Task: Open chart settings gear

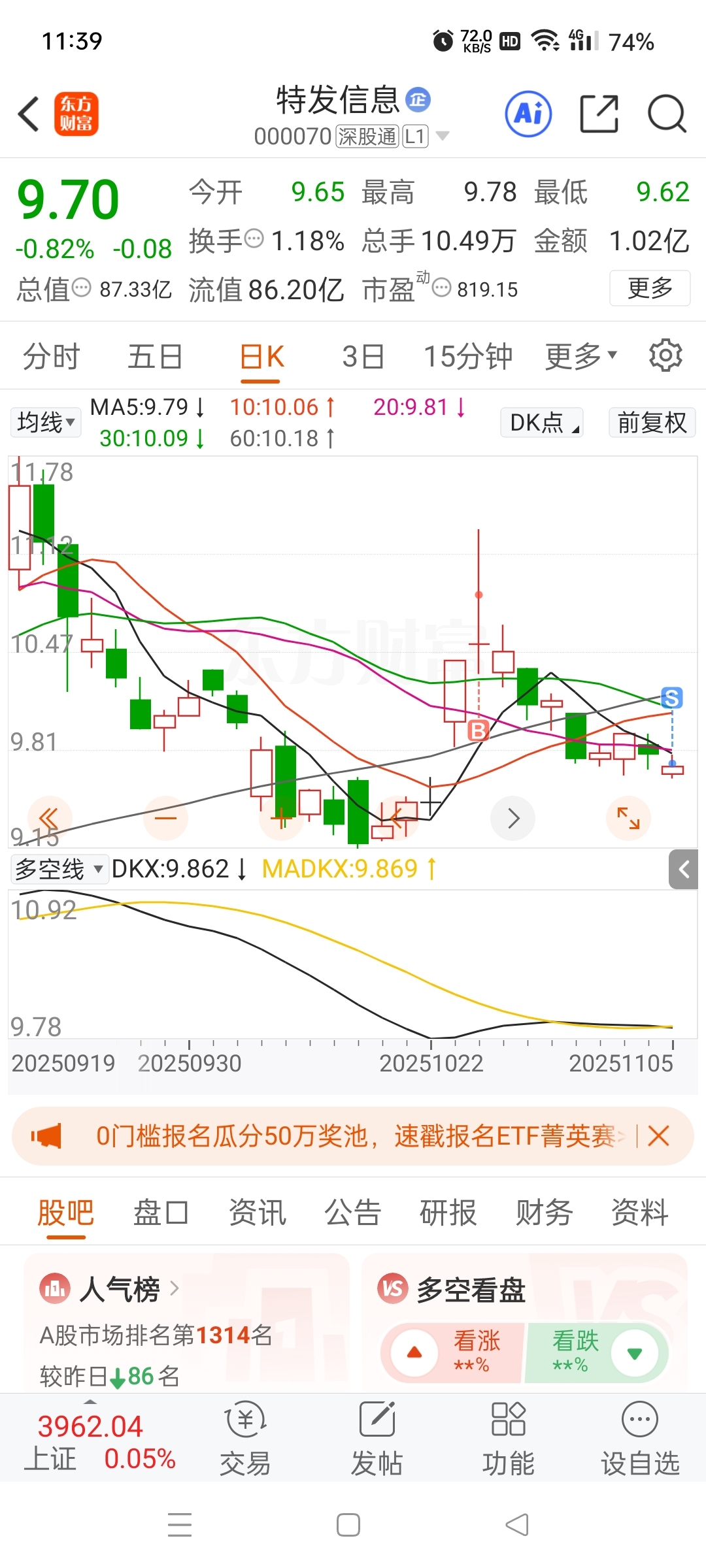Action: (x=665, y=355)
